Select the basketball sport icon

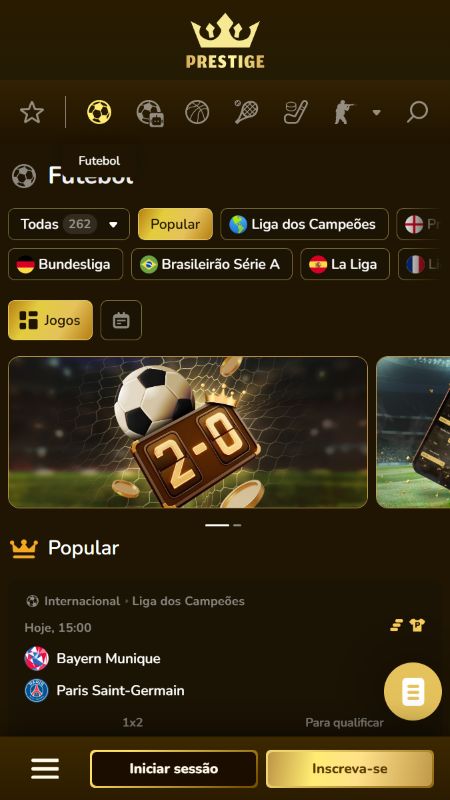[x=197, y=112]
